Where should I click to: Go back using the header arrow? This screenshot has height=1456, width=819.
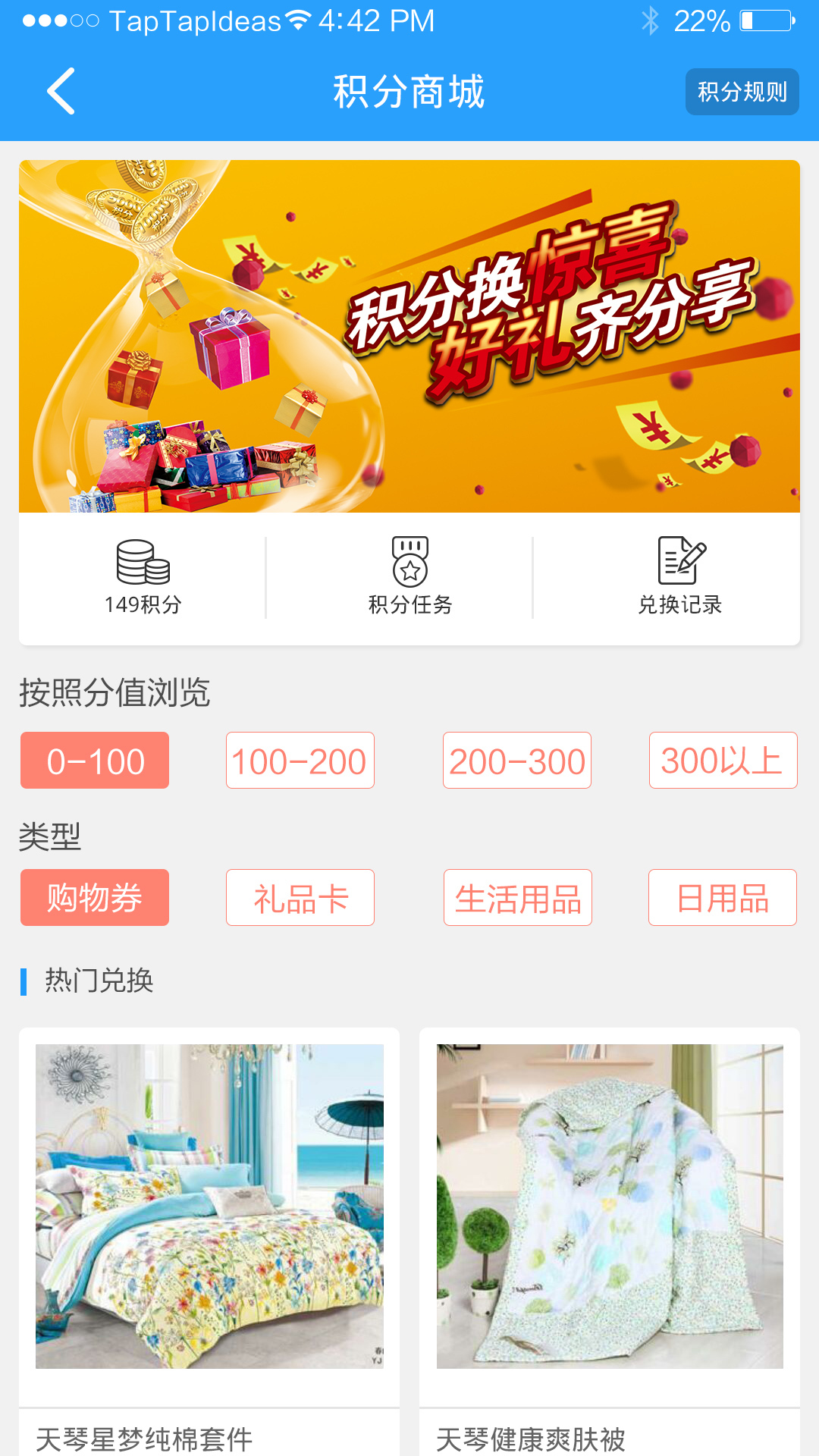[x=61, y=91]
